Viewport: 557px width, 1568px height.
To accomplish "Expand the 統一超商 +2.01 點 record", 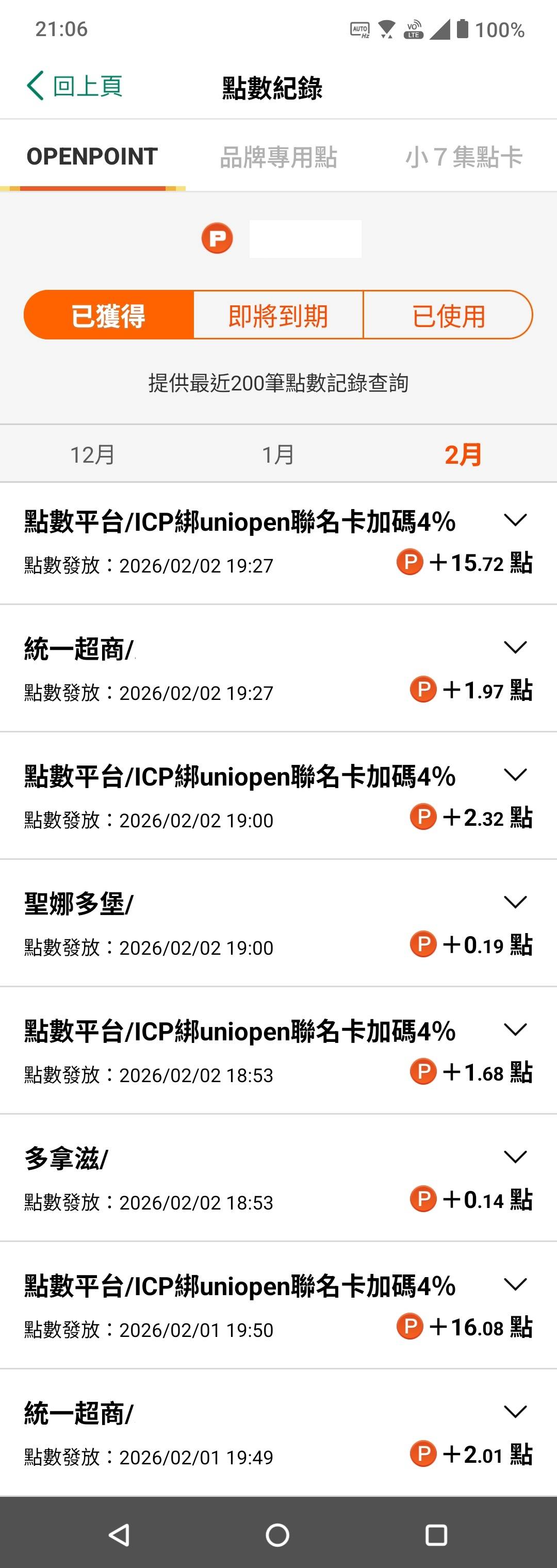I will click(x=515, y=1412).
